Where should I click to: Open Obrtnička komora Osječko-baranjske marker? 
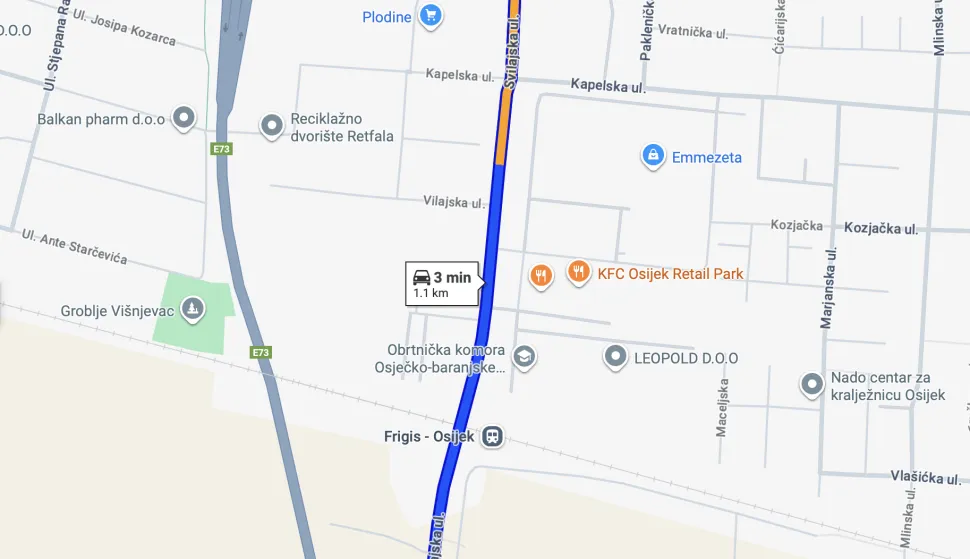[523, 357]
